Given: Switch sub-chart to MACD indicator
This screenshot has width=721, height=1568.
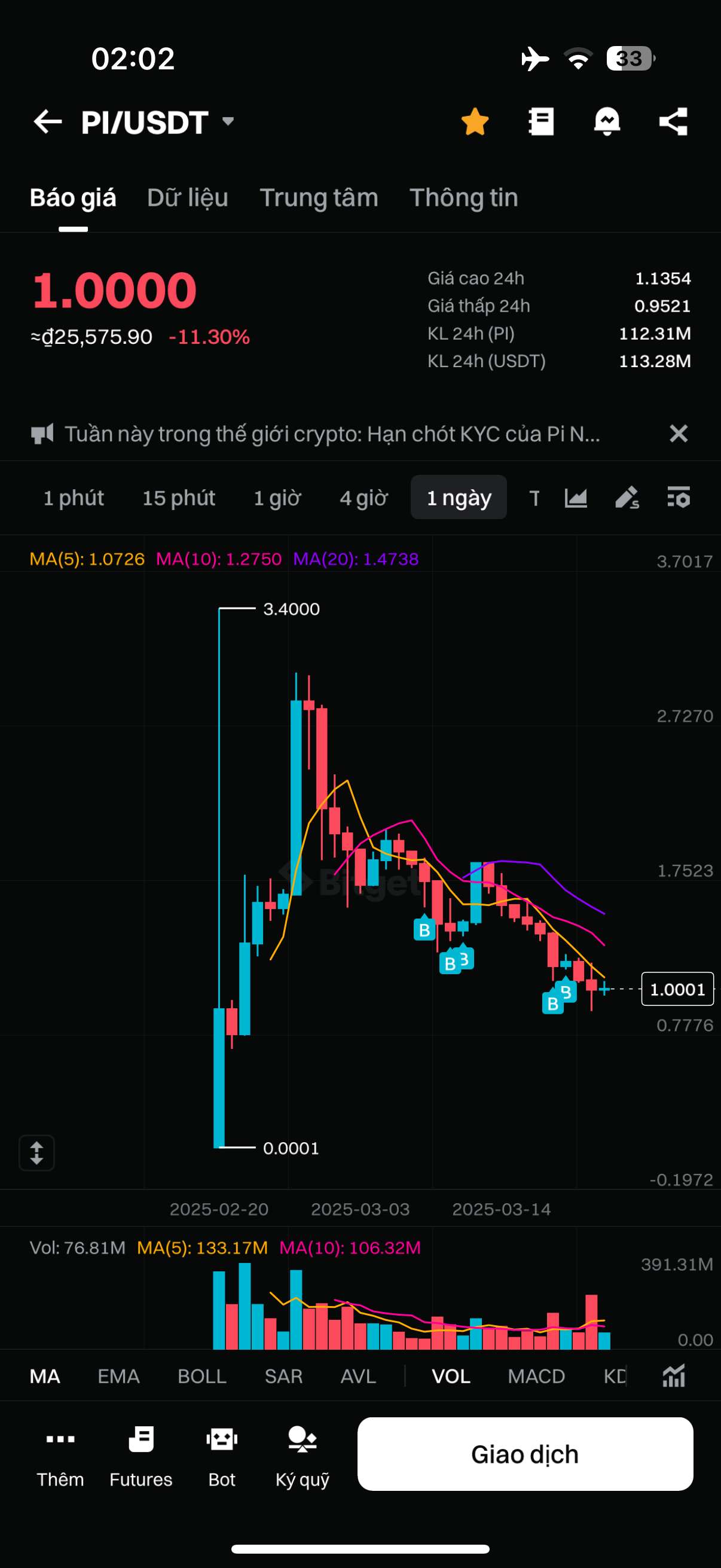Looking at the screenshot, I should point(537,1376).
